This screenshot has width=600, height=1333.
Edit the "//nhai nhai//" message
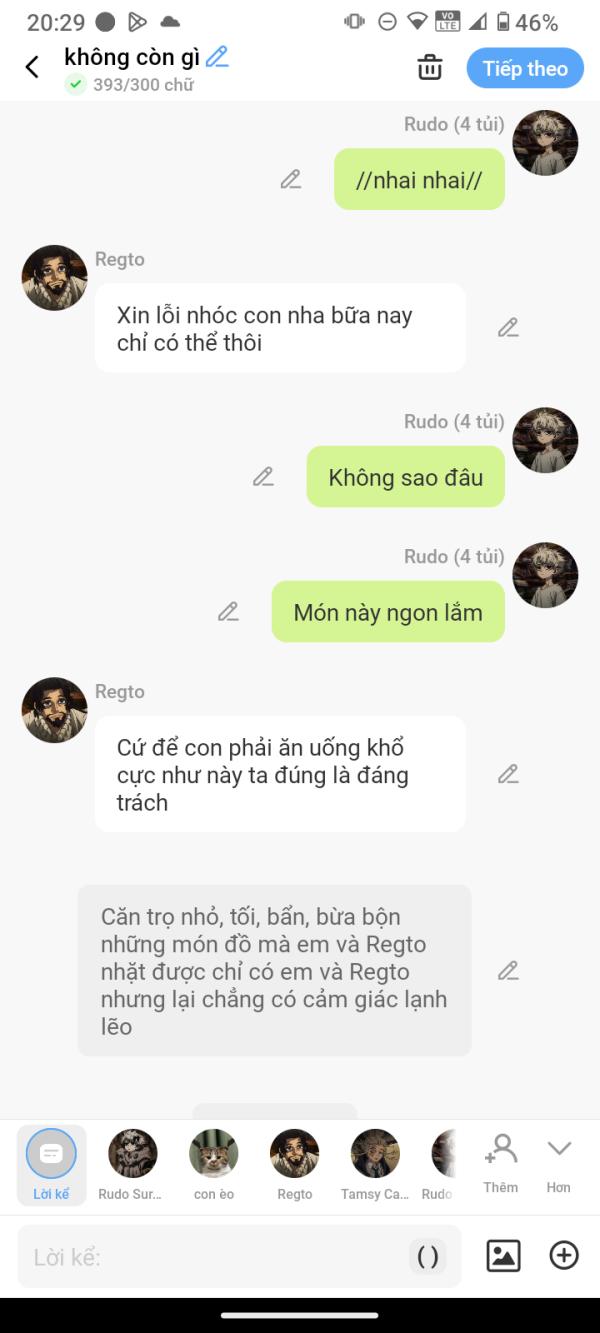pyautogui.click(x=291, y=180)
